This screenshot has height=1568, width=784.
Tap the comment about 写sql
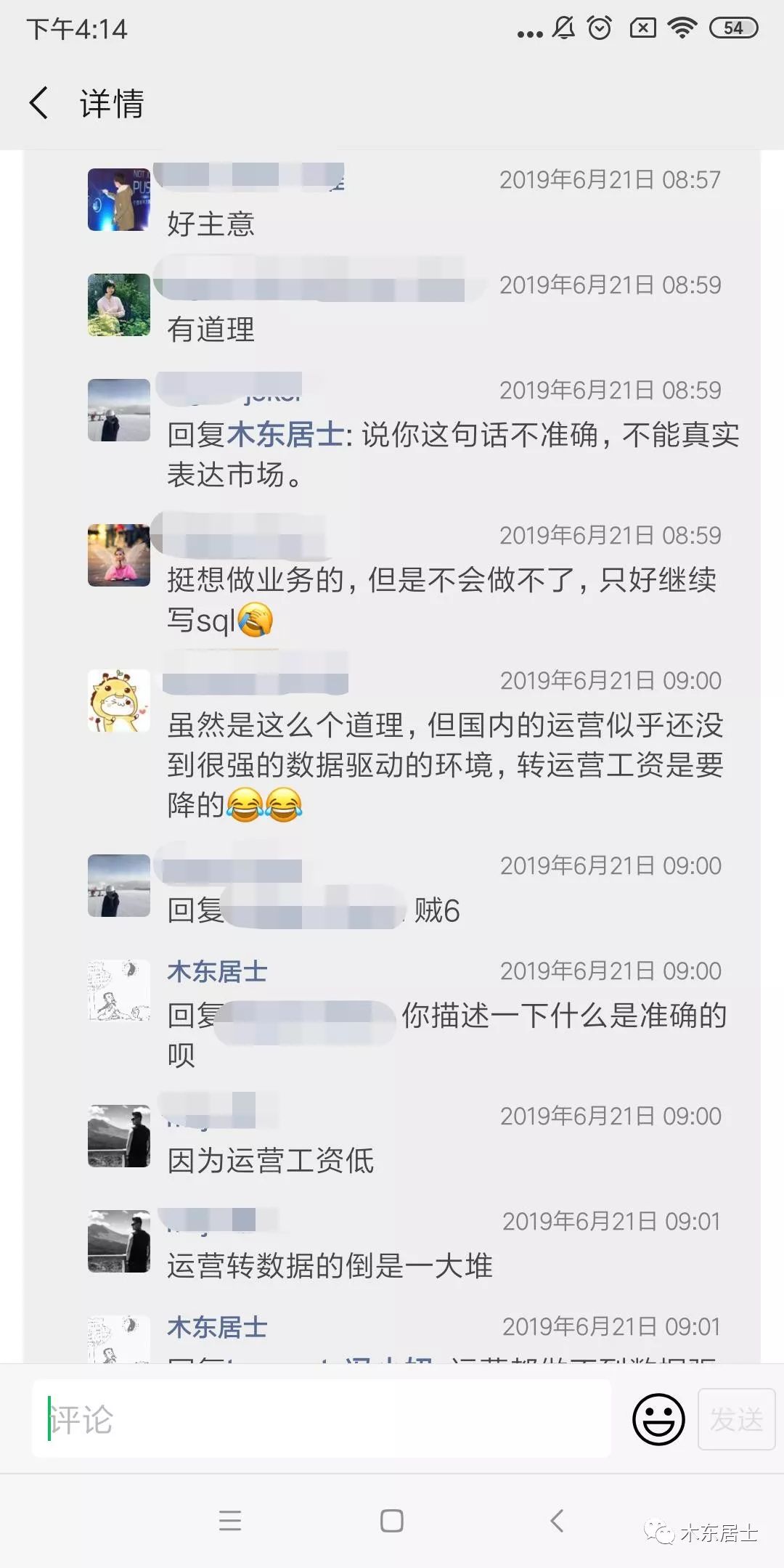tap(442, 600)
